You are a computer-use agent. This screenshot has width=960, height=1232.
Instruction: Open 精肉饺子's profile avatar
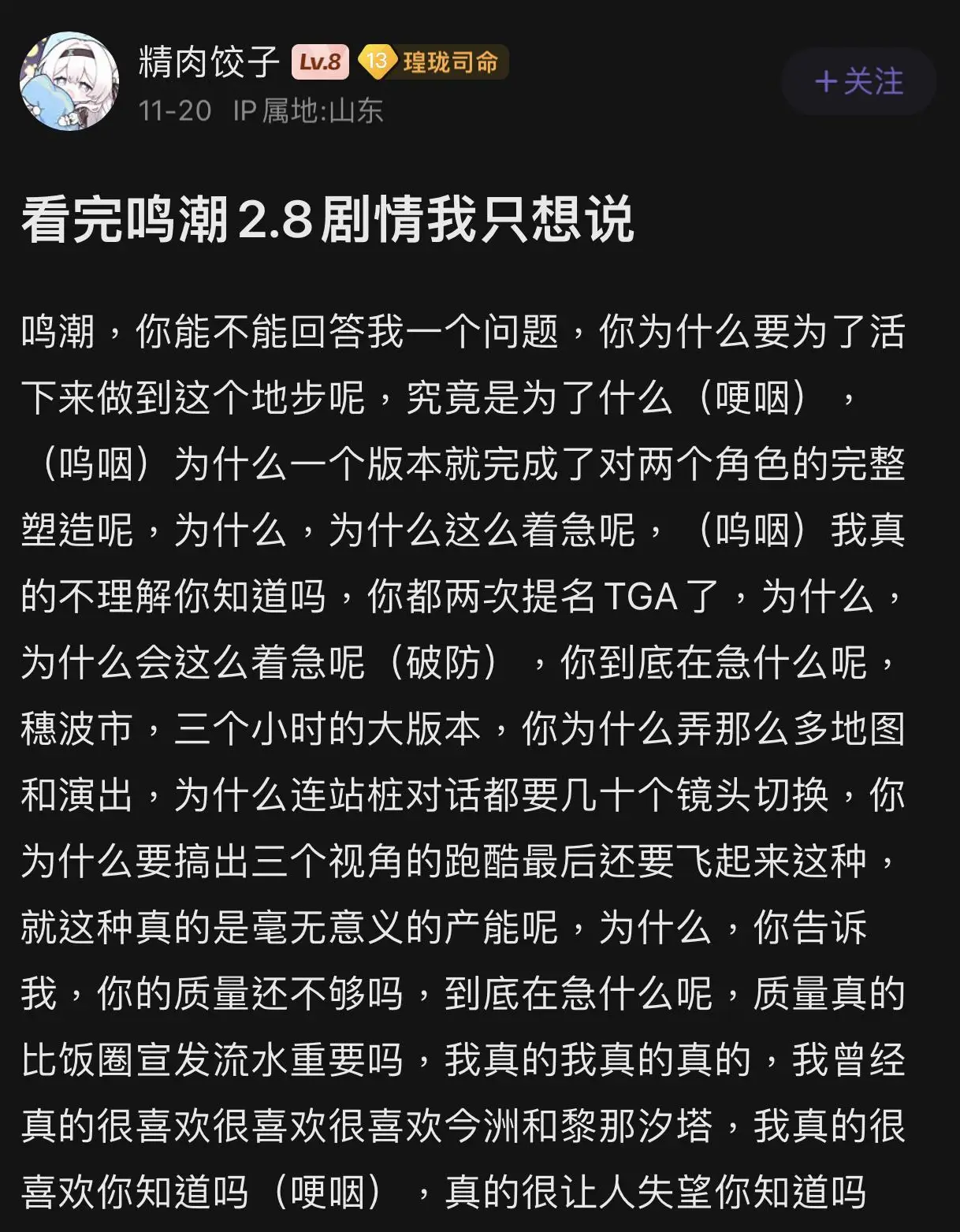pos(69,81)
